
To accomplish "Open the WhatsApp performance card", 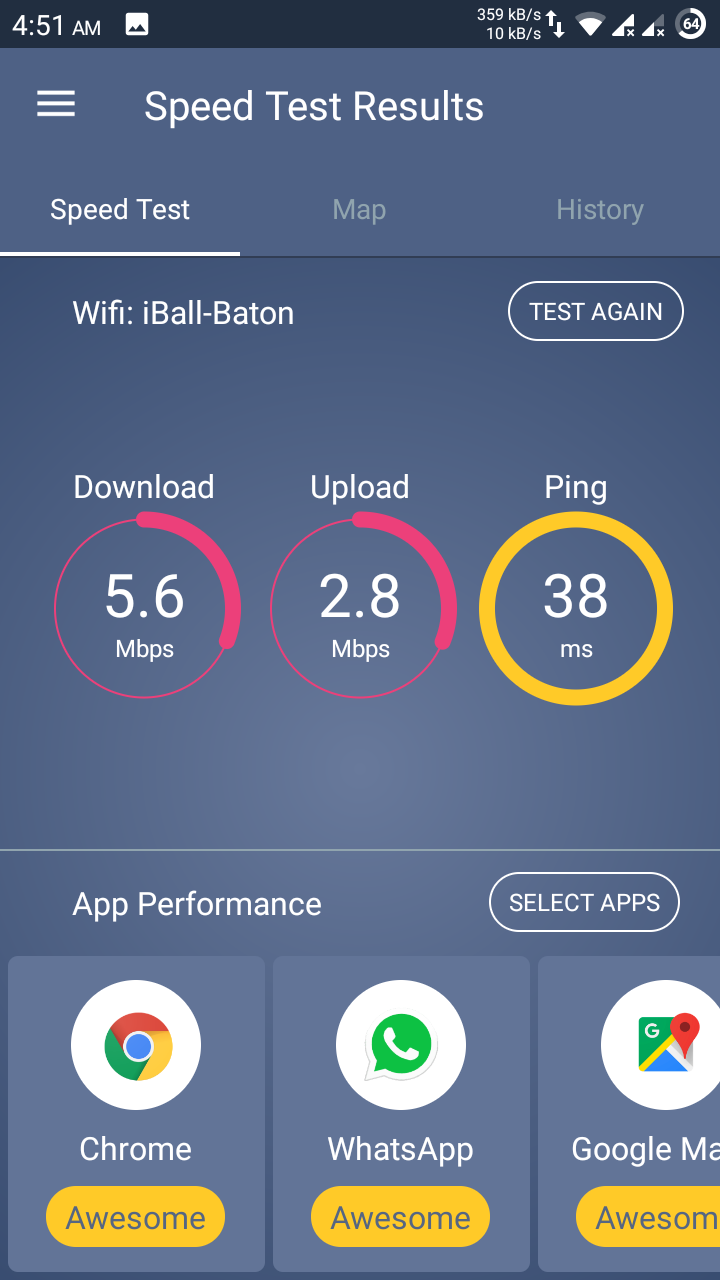I will pyautogui.click(x=401, y=1113).
